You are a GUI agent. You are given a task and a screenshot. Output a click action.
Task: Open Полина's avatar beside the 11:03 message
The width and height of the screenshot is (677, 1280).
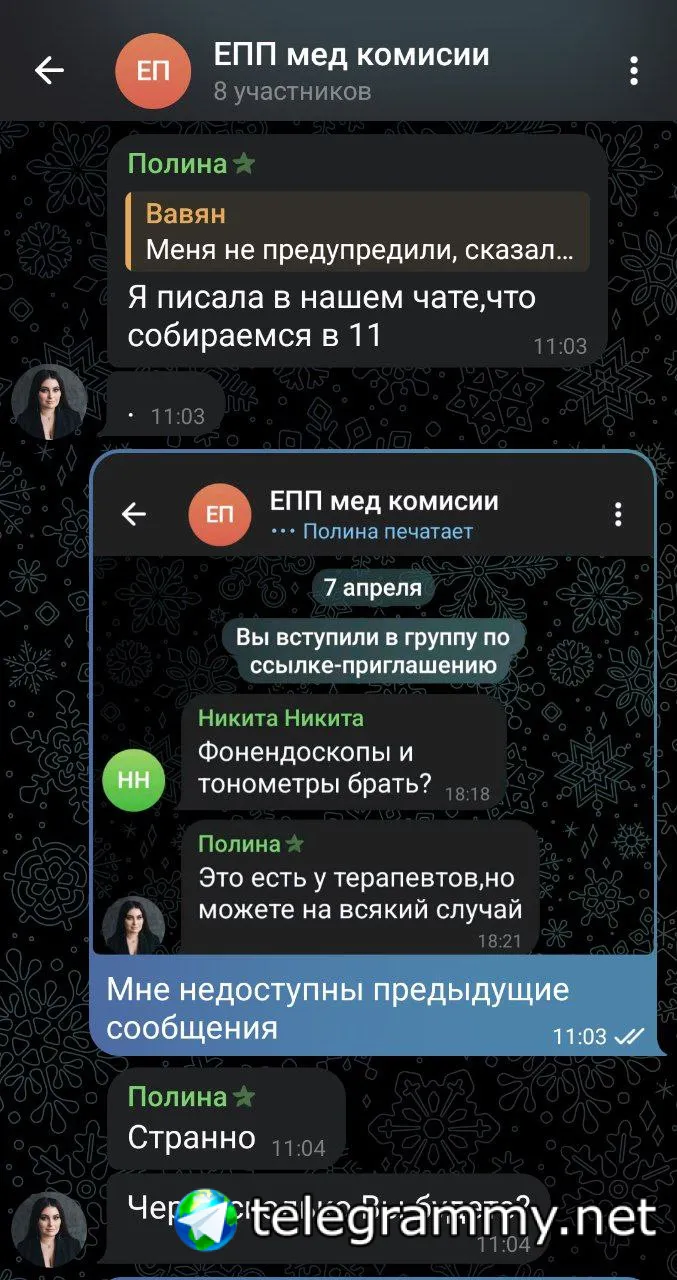point(49,403)
